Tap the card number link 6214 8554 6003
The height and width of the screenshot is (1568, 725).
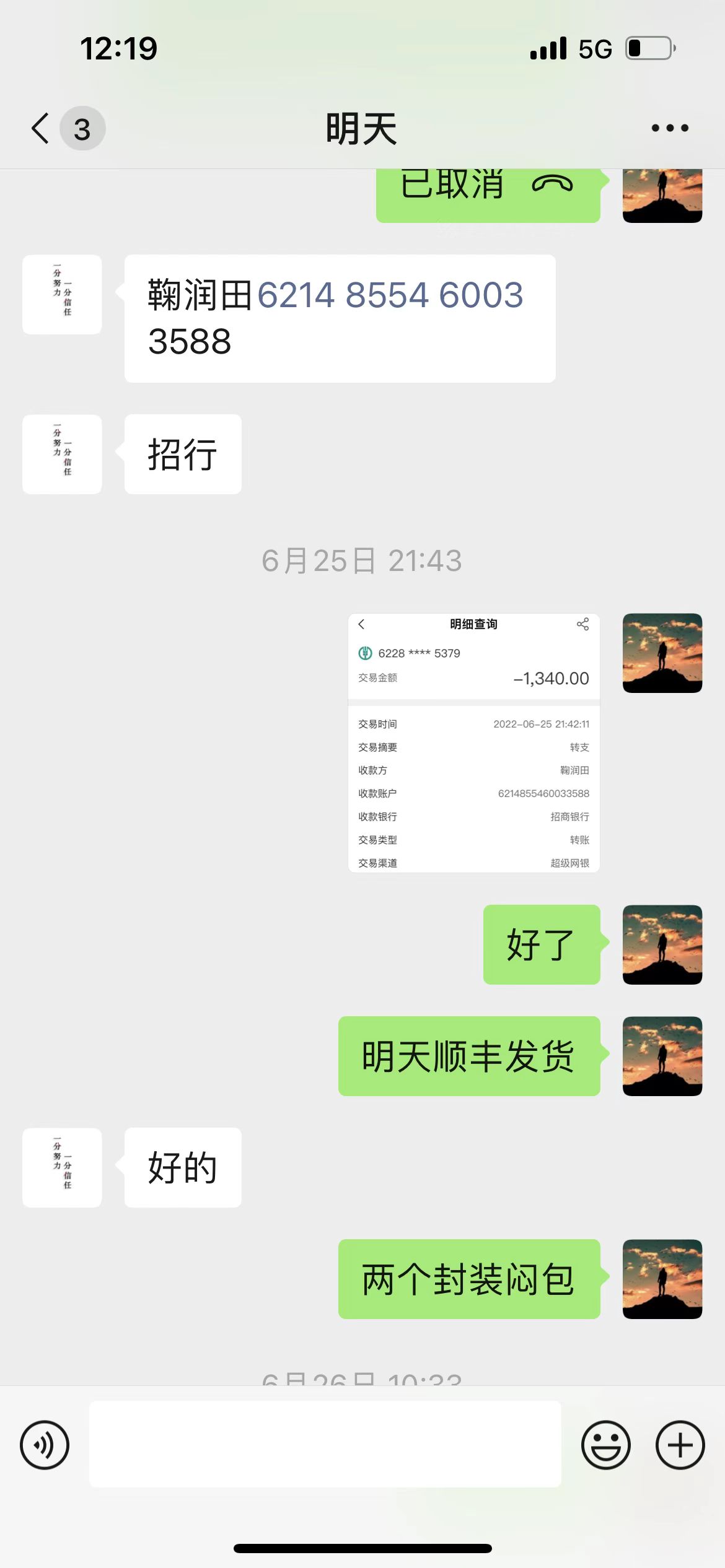click(x=390, y=295)
